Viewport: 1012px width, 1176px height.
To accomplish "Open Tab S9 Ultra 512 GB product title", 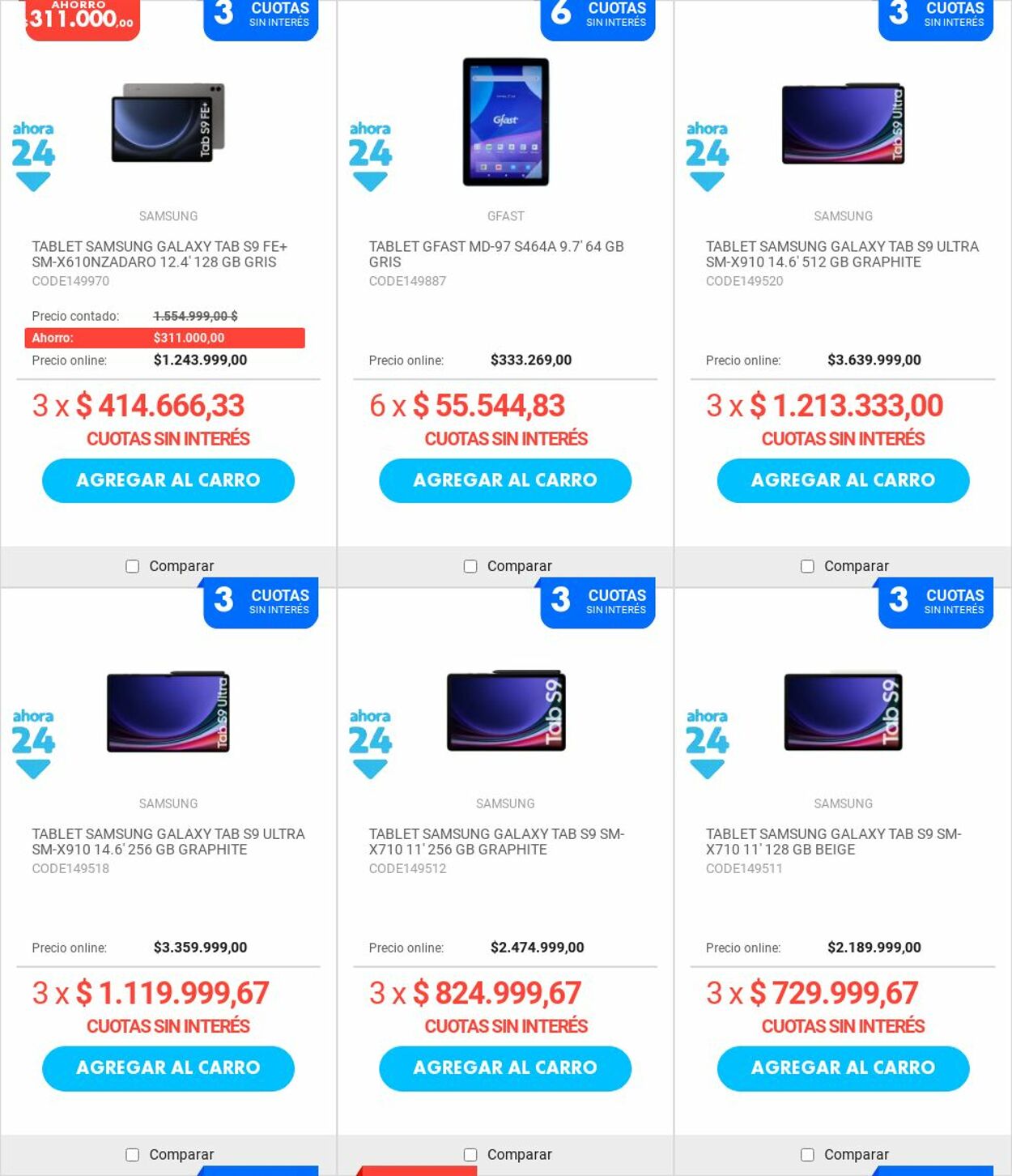I will click(x=841, y=254).
